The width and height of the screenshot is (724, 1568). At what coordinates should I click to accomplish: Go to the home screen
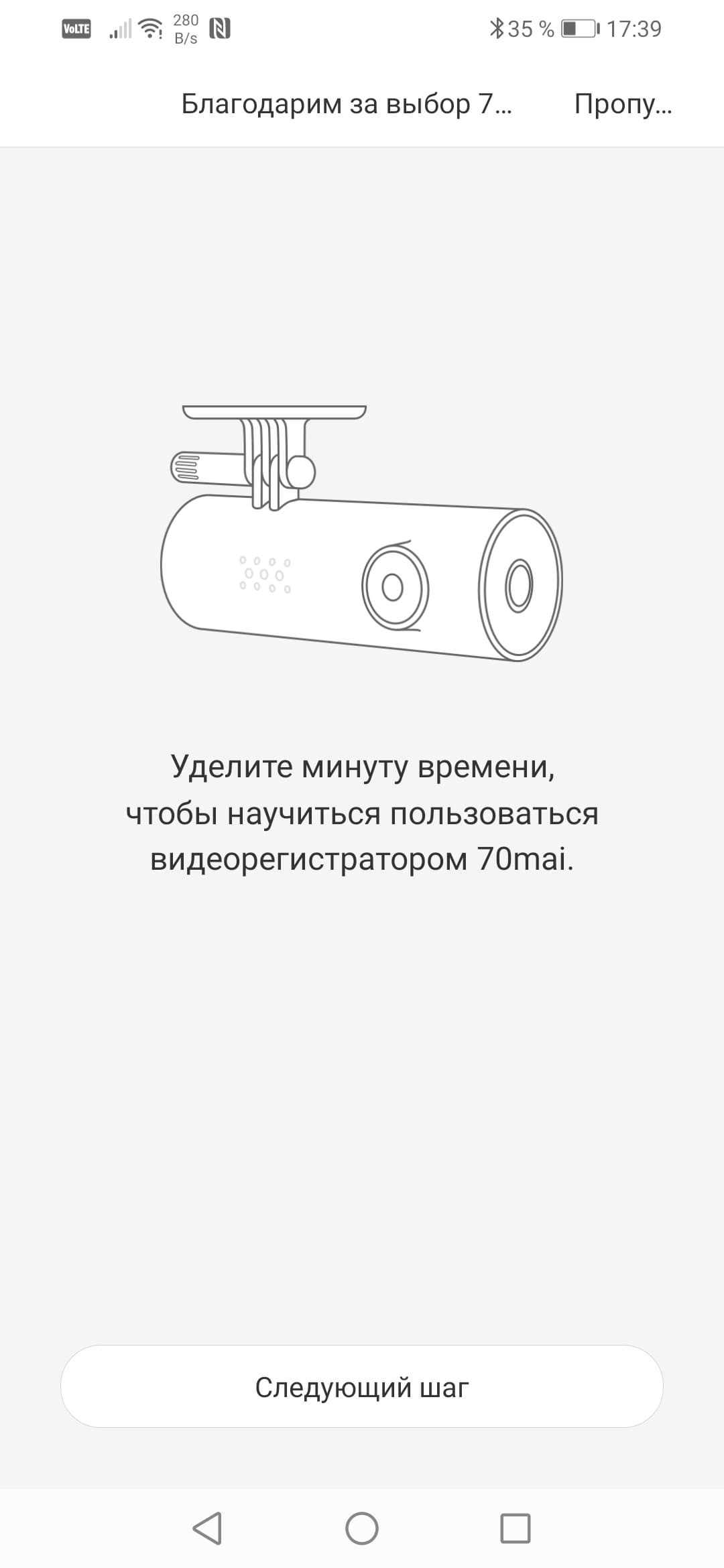pyautogui.click(x=362, y=1528)
